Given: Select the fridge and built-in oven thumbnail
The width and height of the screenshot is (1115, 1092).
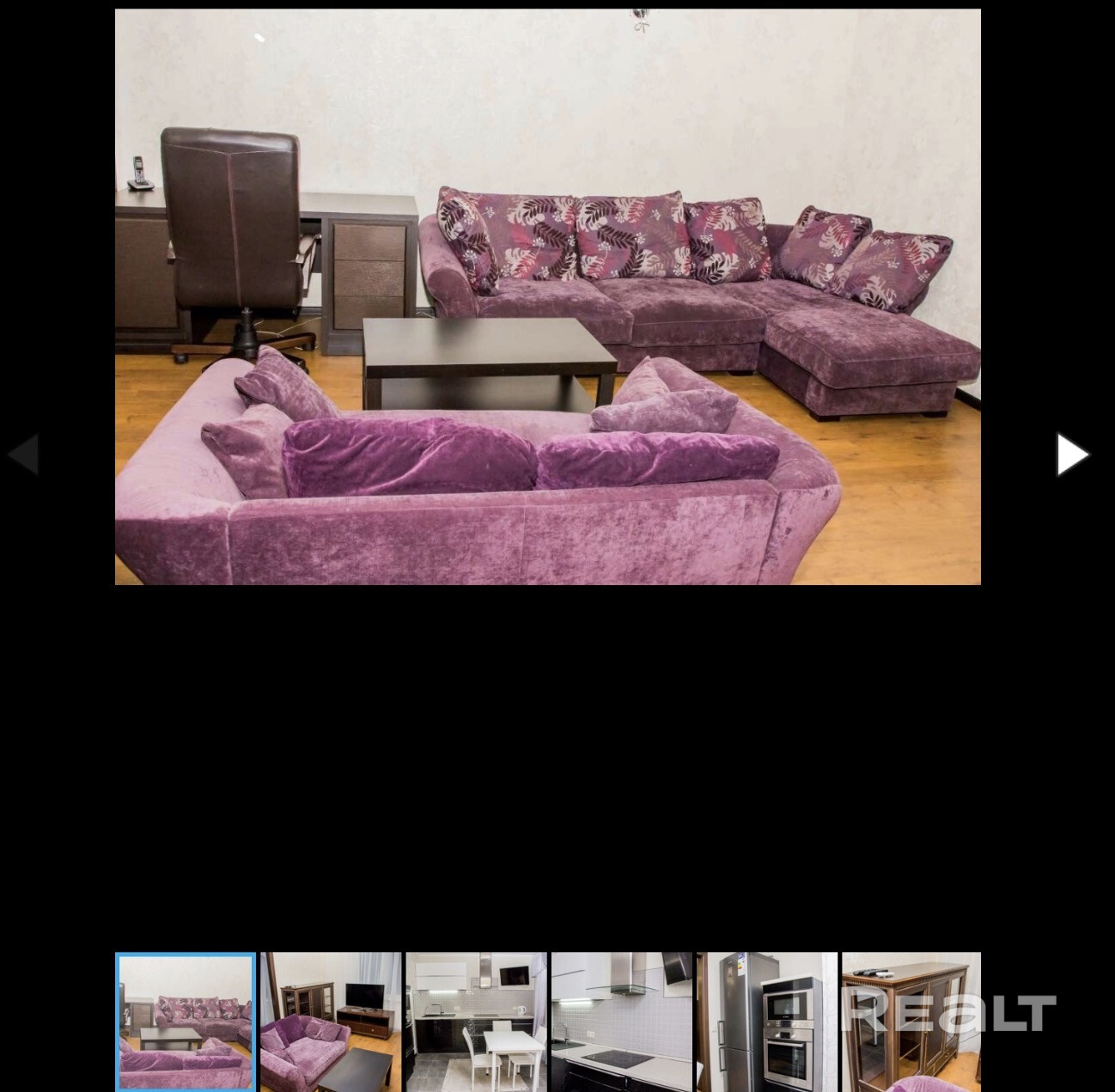Looking at the screenshot, I should click(x=766, y=1022).
